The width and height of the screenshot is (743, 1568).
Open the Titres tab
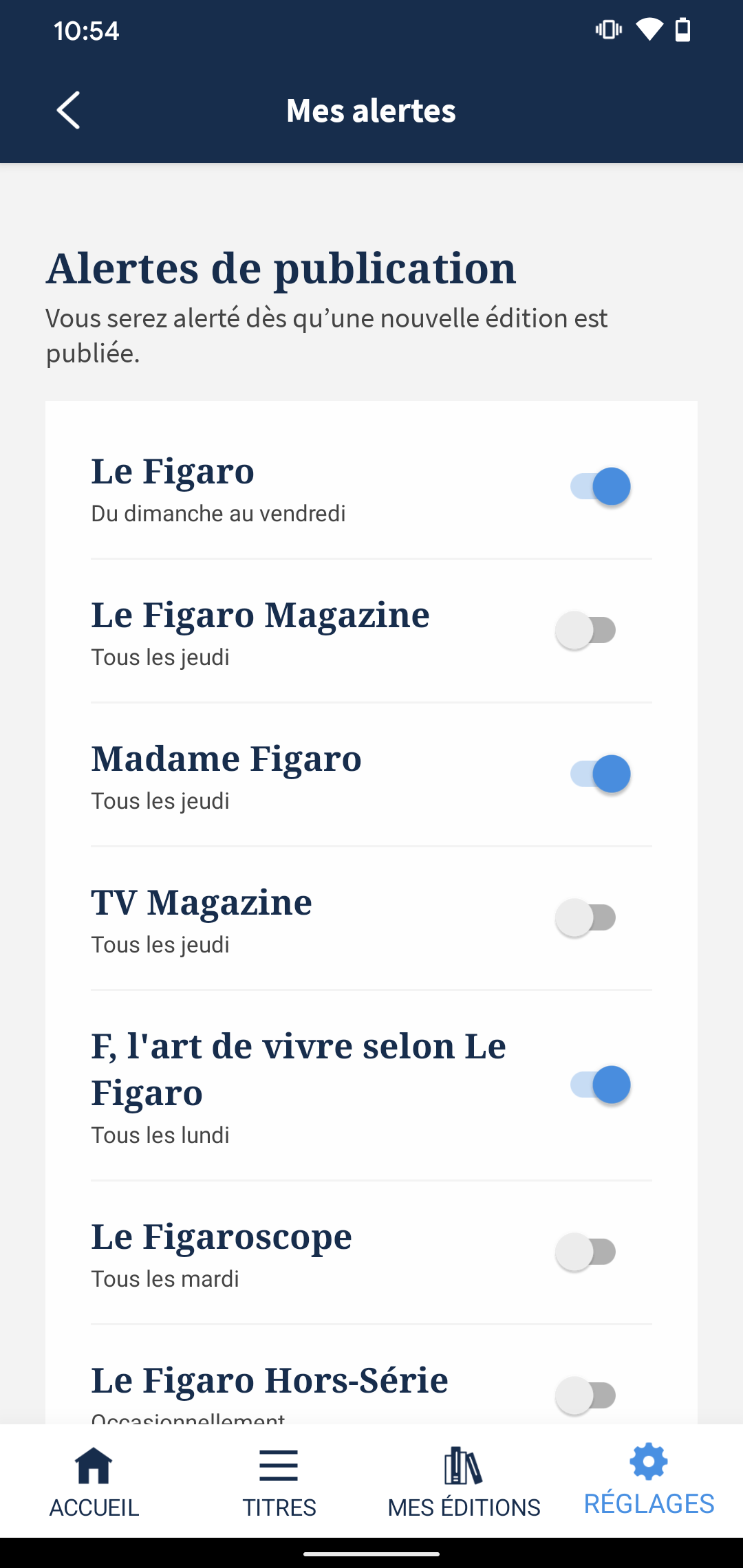tap(279, 1485)
